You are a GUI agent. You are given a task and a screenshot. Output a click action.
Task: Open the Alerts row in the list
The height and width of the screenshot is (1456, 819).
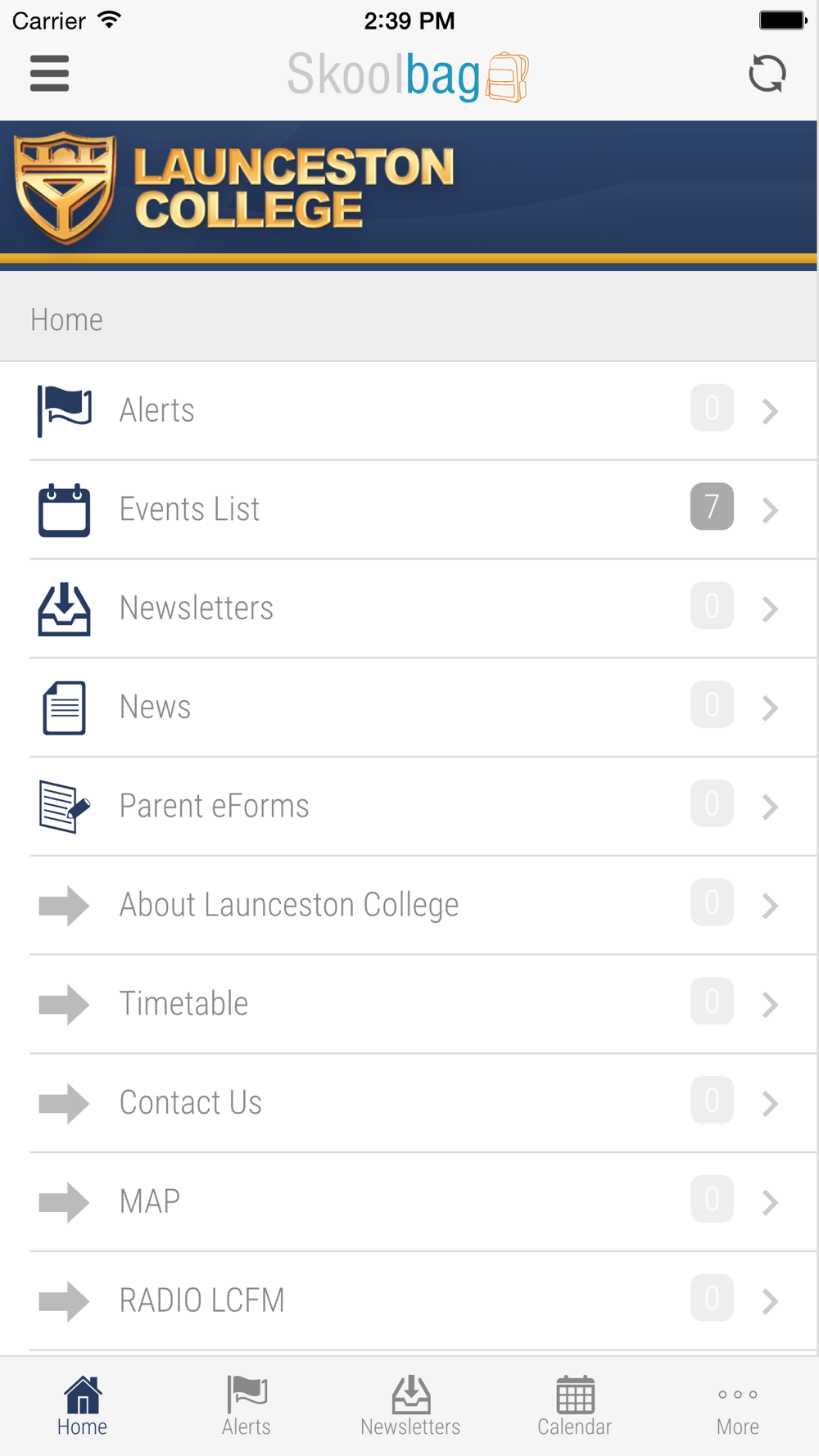point(409,410)
